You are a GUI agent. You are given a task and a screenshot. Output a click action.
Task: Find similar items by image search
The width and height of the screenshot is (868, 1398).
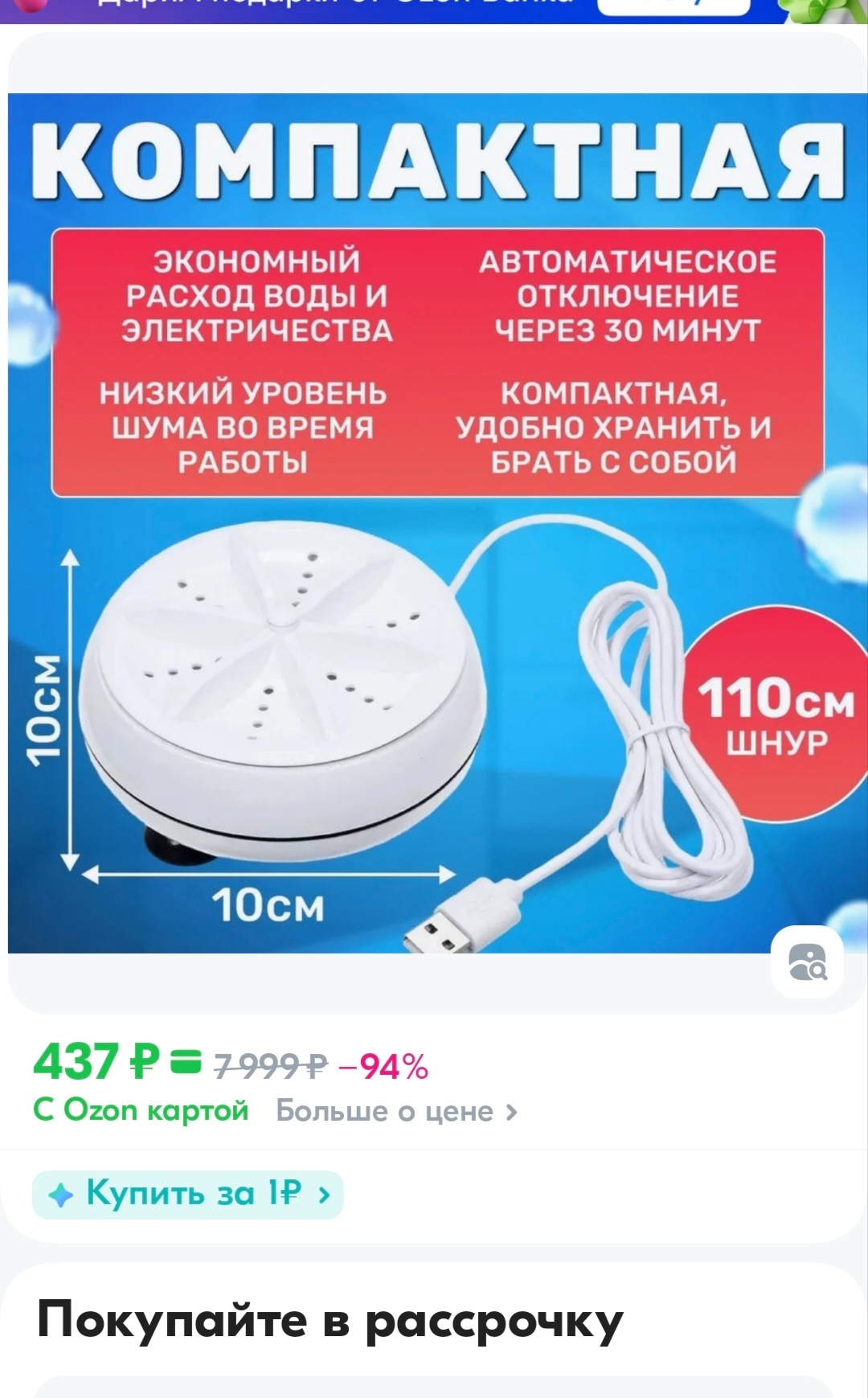click(x=807, y=962)
